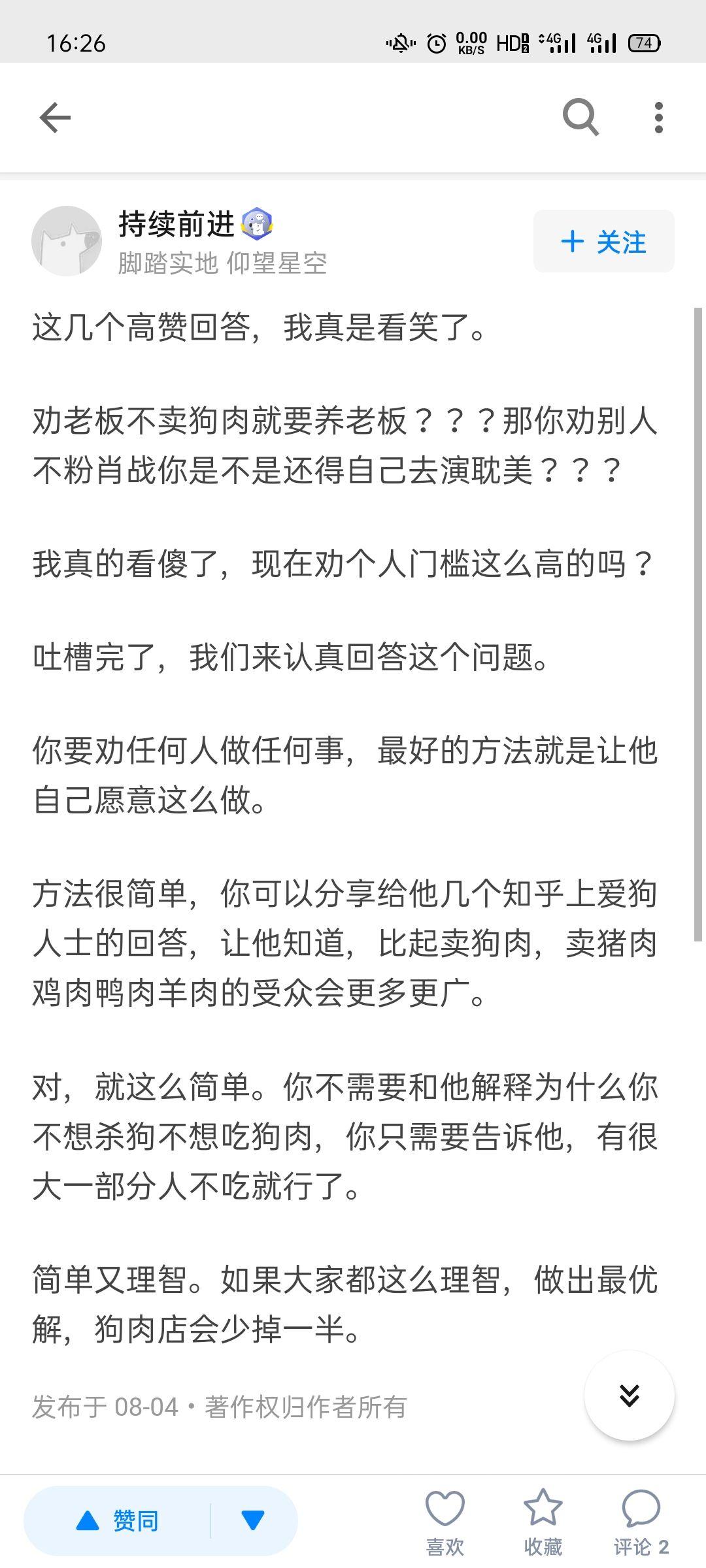The height and width of the screenshot is (1568, 706).
Task: Open 持续前进's profile avatar
Action: point(67,241)
